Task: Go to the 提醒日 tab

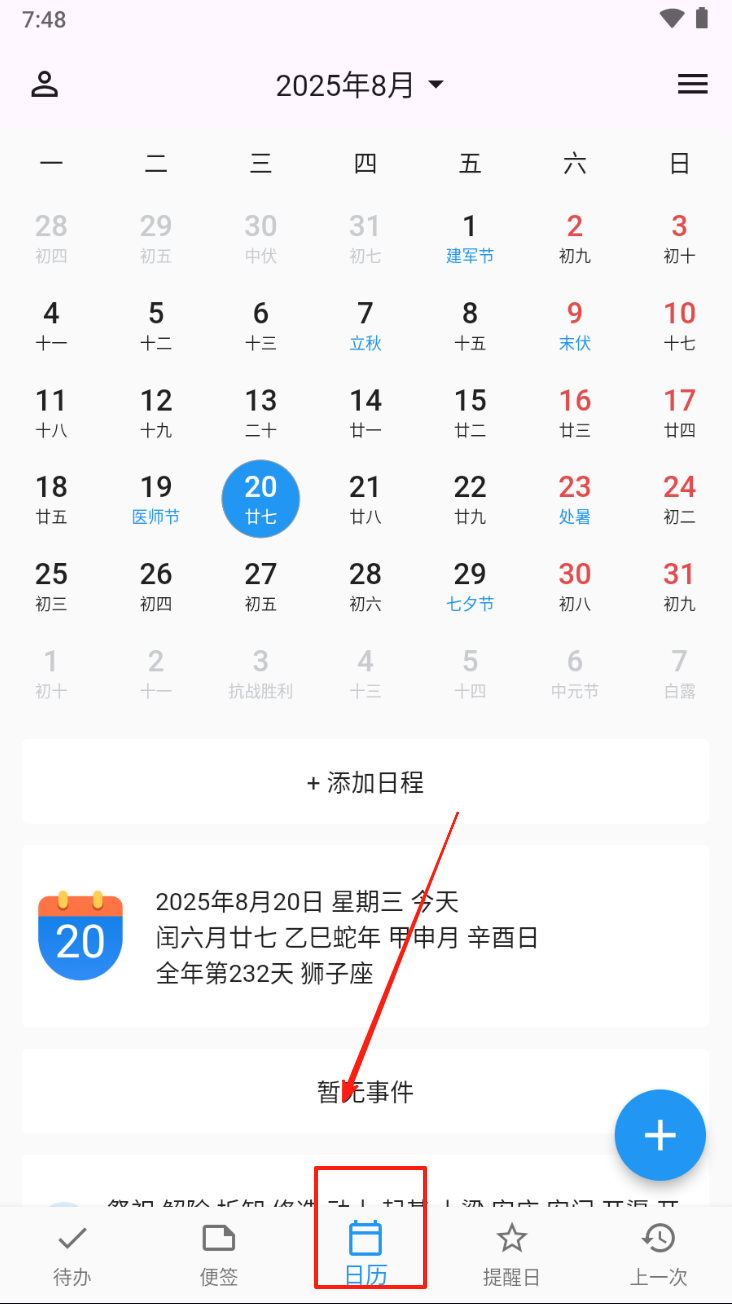Action: point(511,1254)
